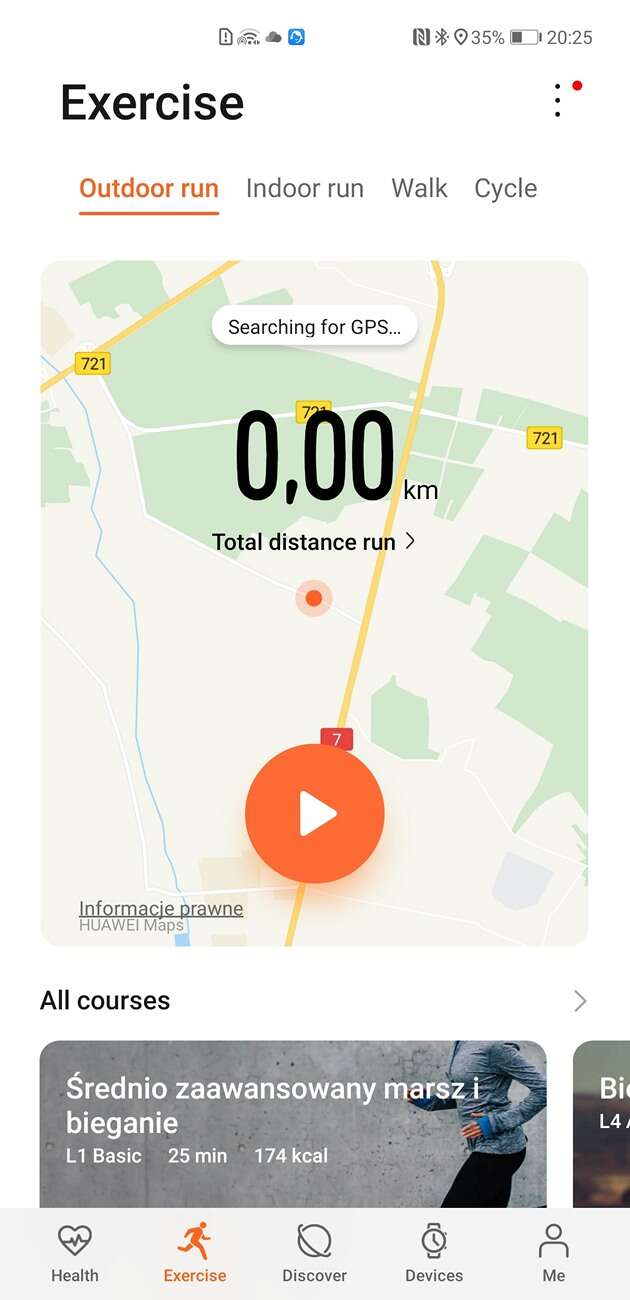Select the Exercise tab in bottom navigation
The height and width of the screenshot is (1300, 630).
coord(195,1254)
